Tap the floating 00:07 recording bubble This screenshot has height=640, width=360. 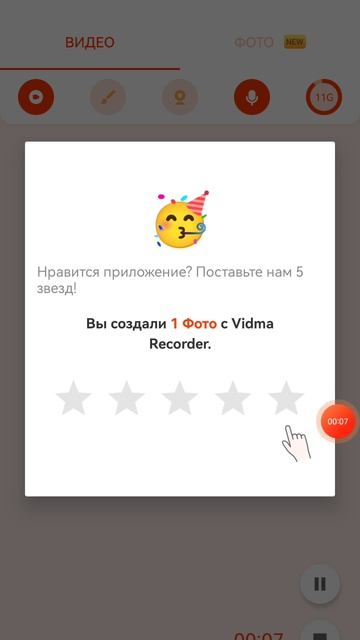pos(337,422)
